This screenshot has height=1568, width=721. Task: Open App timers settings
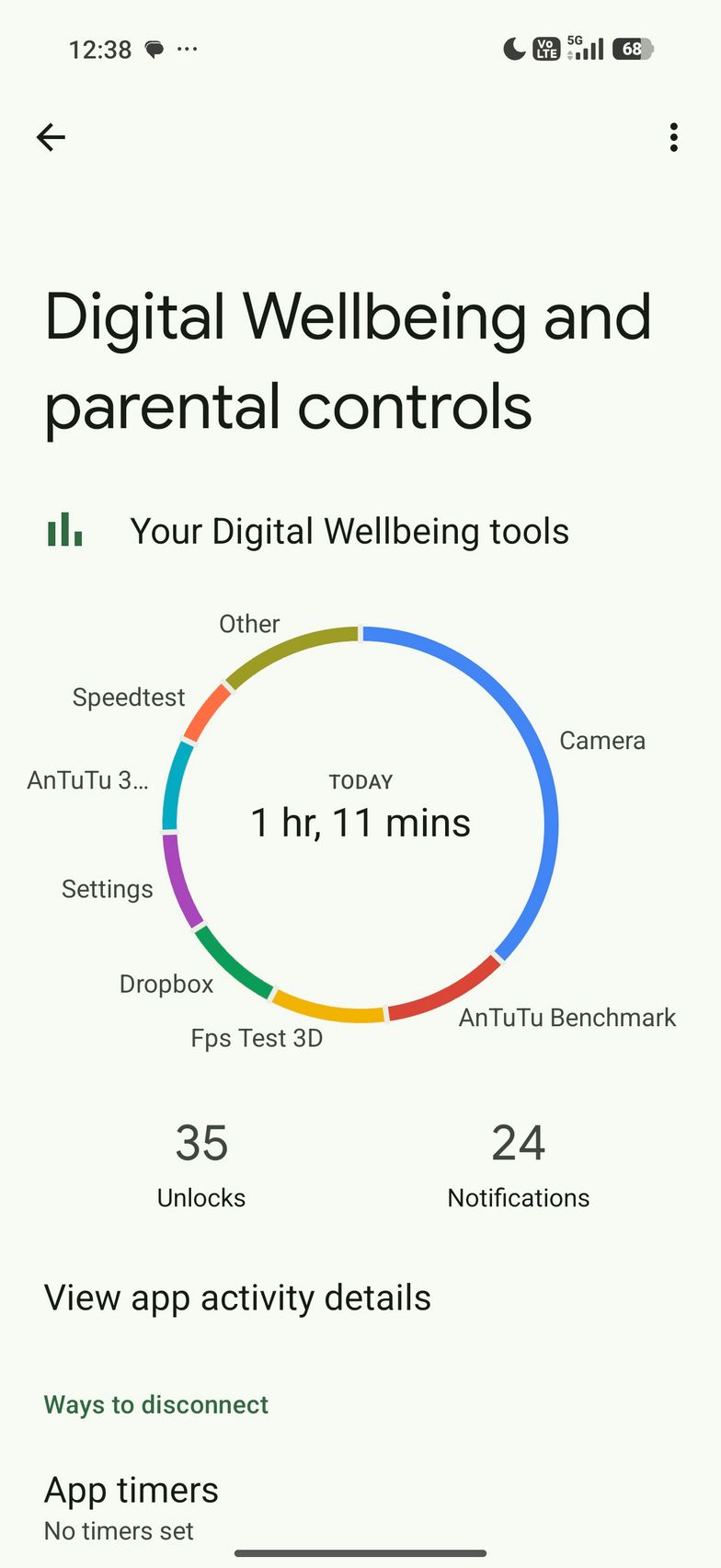[132, 1506]
